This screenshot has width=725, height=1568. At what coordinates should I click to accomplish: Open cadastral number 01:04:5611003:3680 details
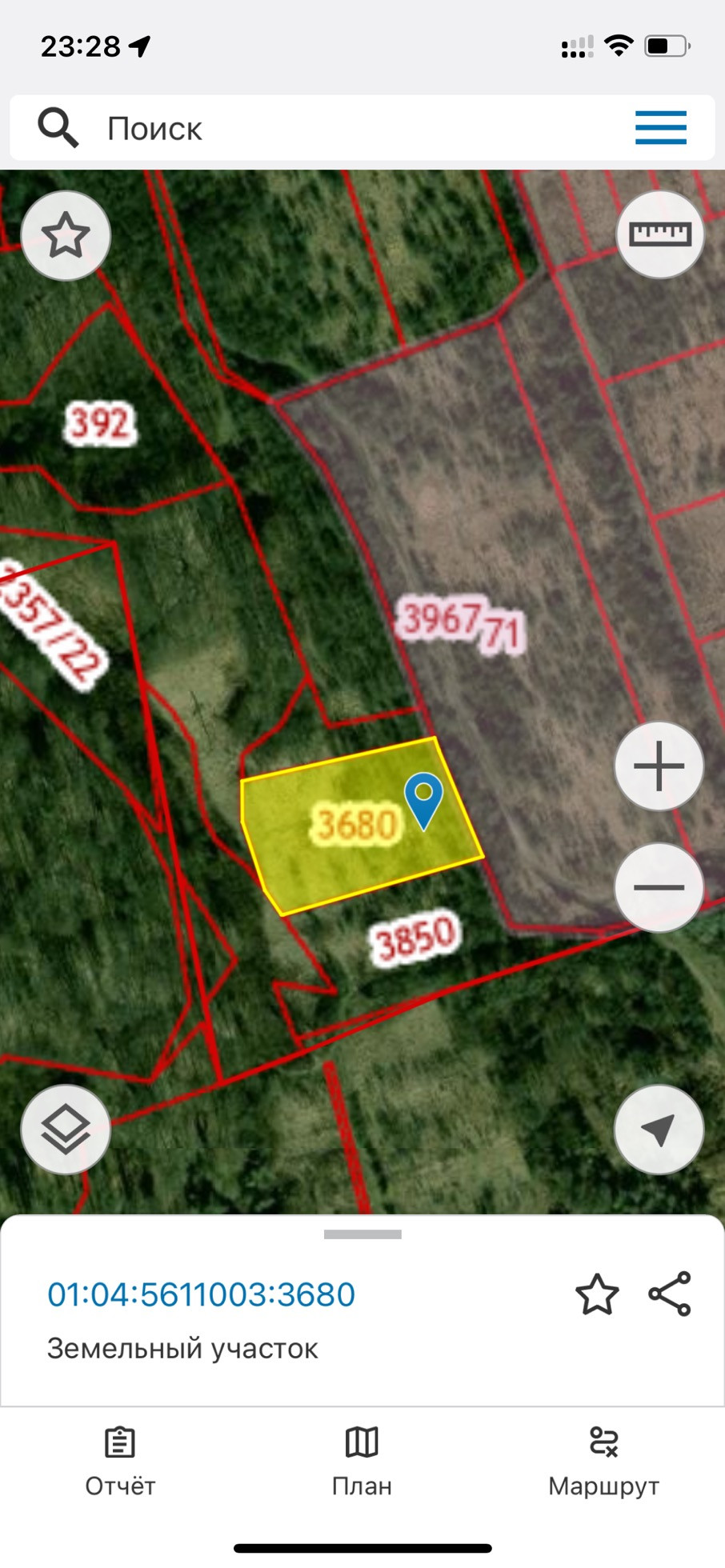coord(201,1294)
